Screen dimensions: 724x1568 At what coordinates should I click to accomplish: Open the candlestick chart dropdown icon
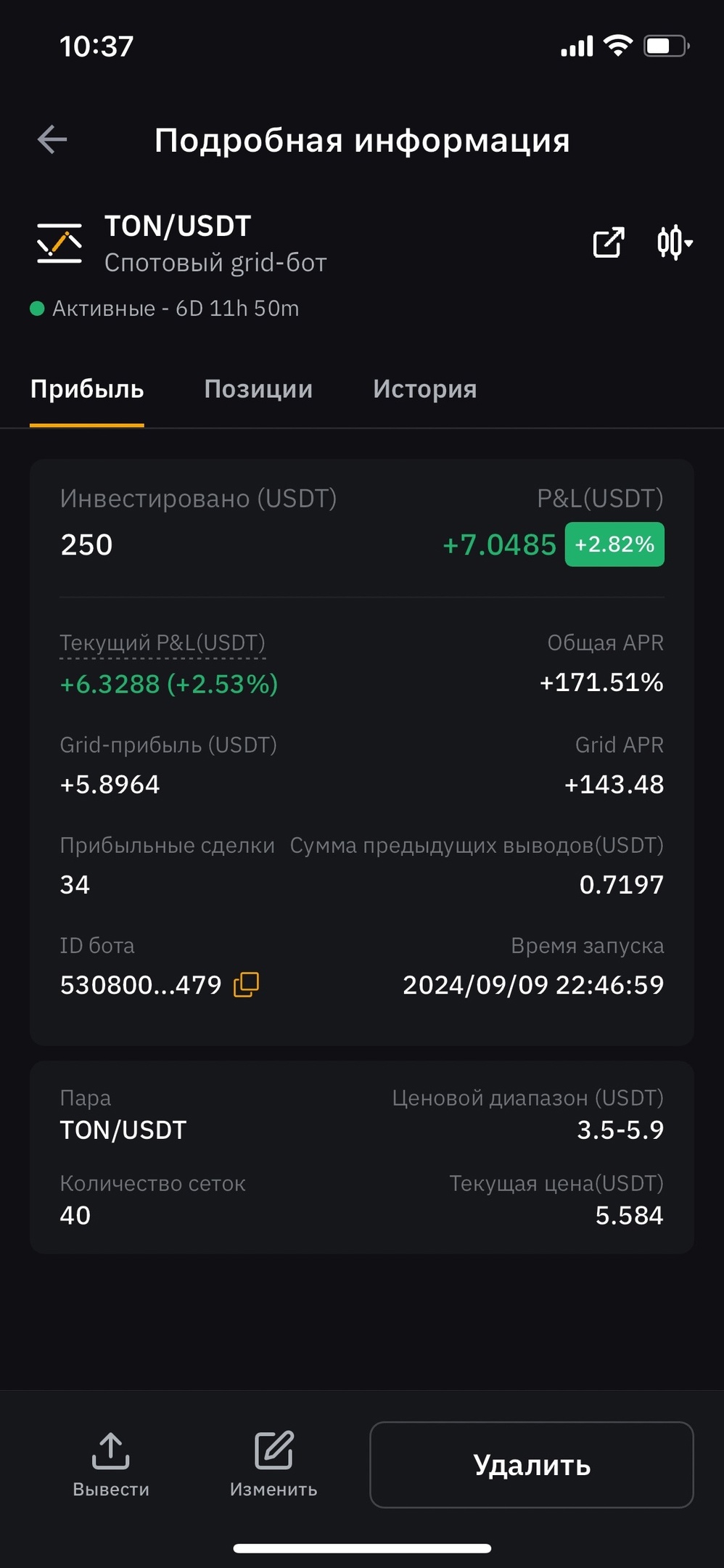[x=675, y=242]
